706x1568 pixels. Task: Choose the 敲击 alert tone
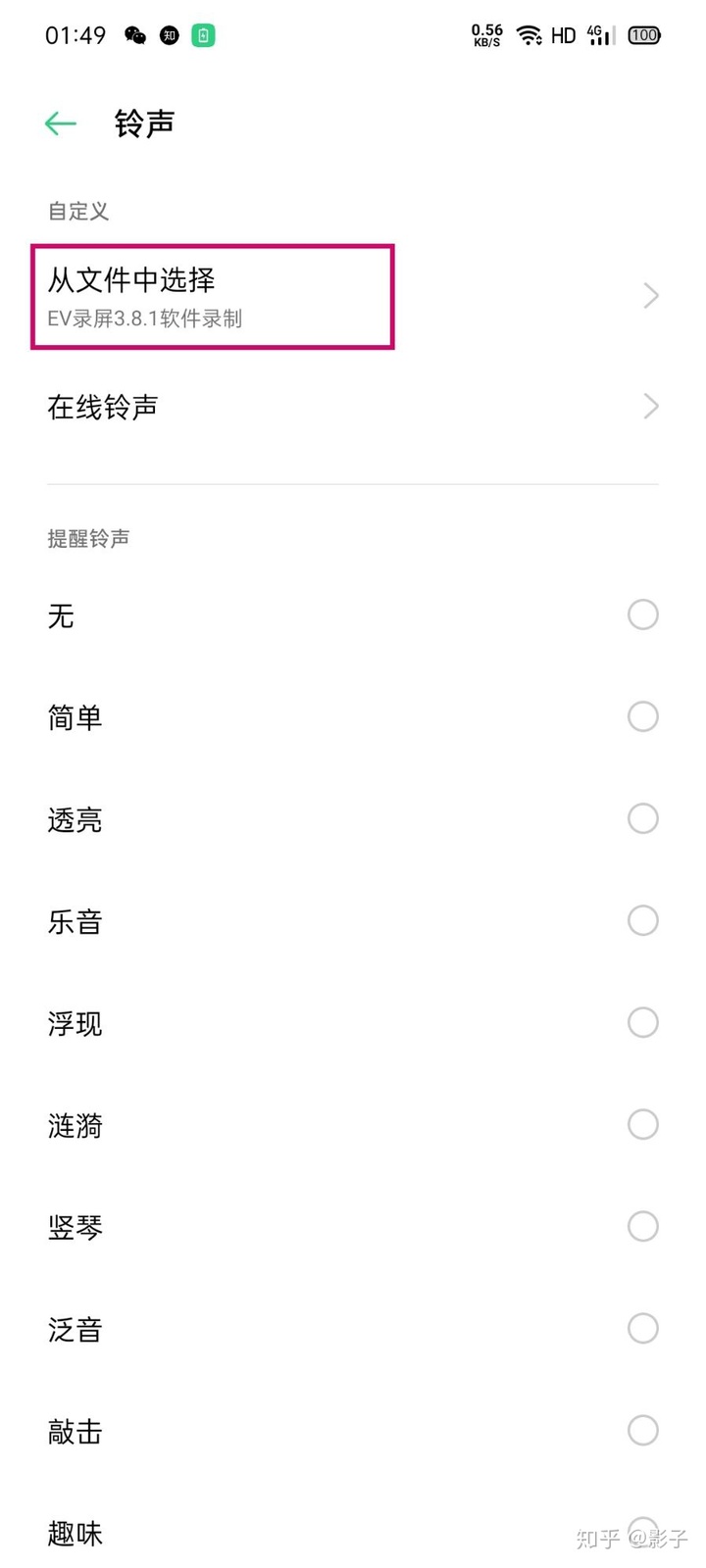coord(642,1430)
